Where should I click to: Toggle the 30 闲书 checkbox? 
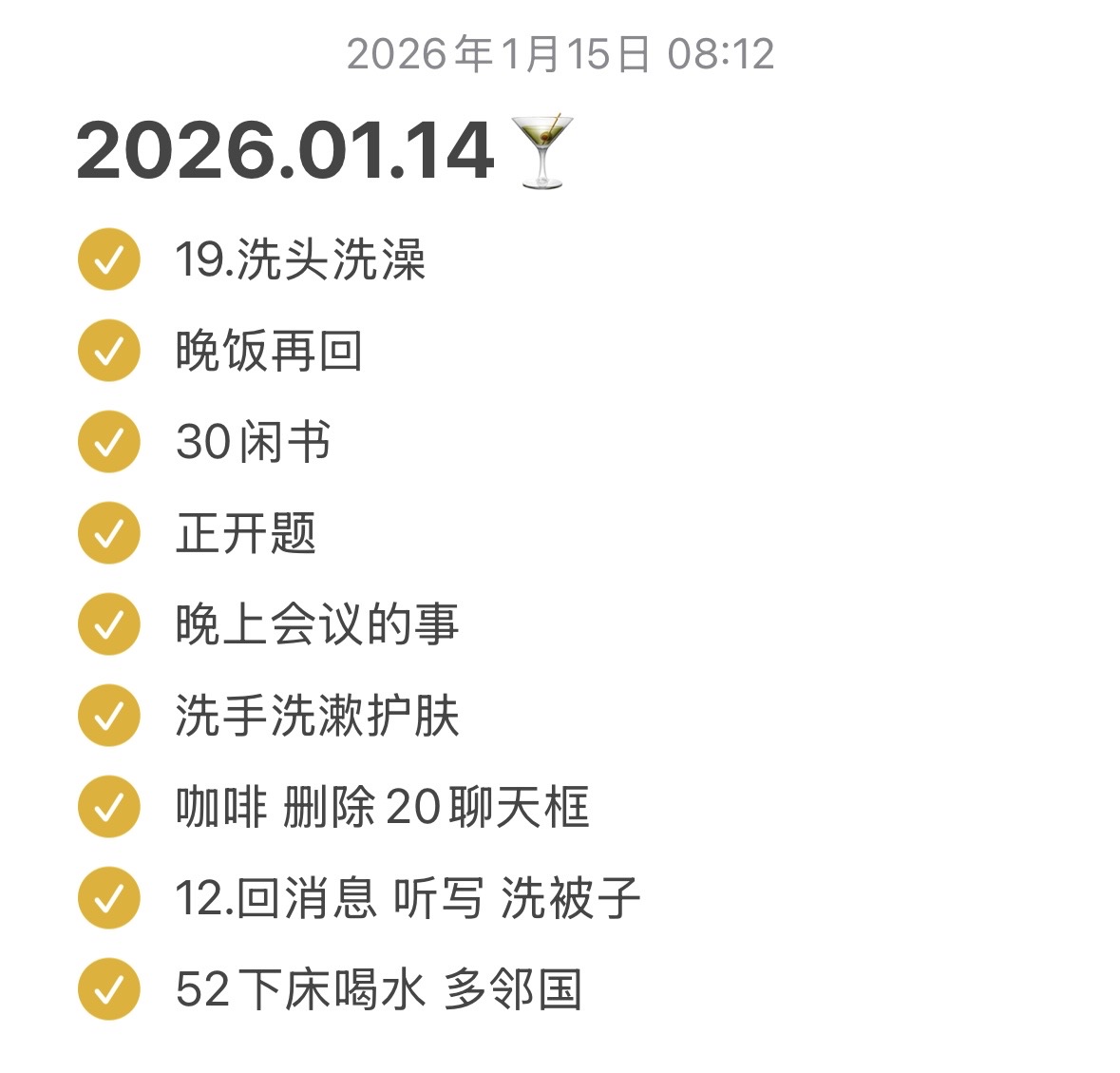point(108,442)
